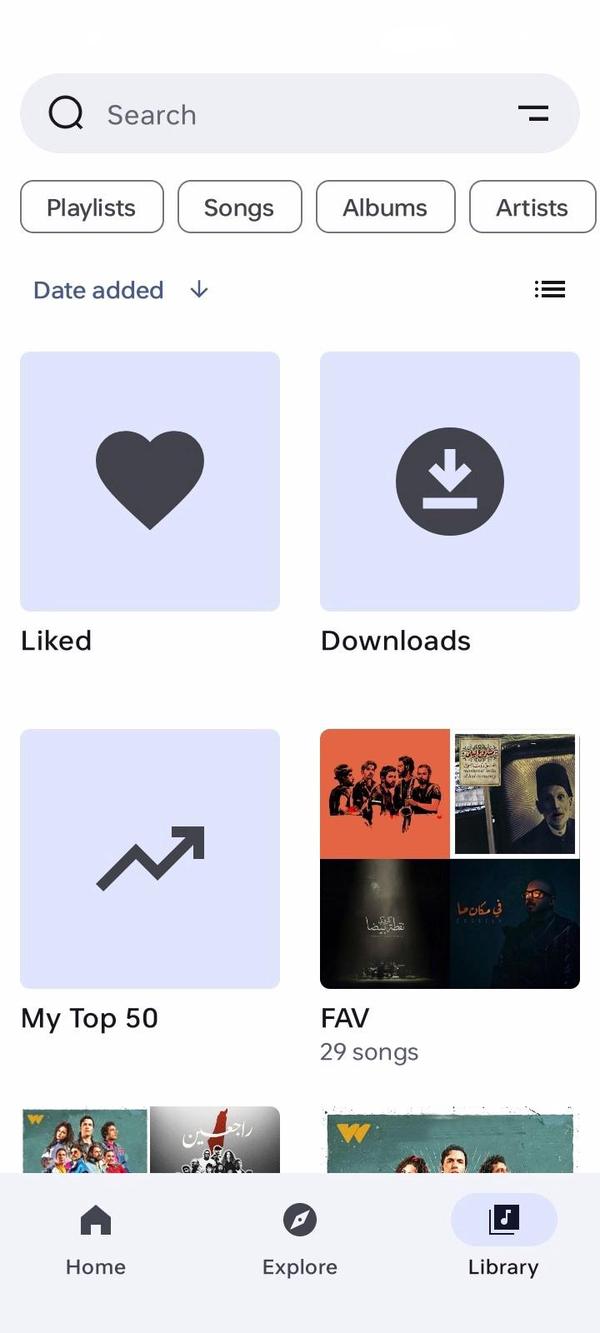Open the Downloads playlist
600x1333 pixels.
[450, 481]
